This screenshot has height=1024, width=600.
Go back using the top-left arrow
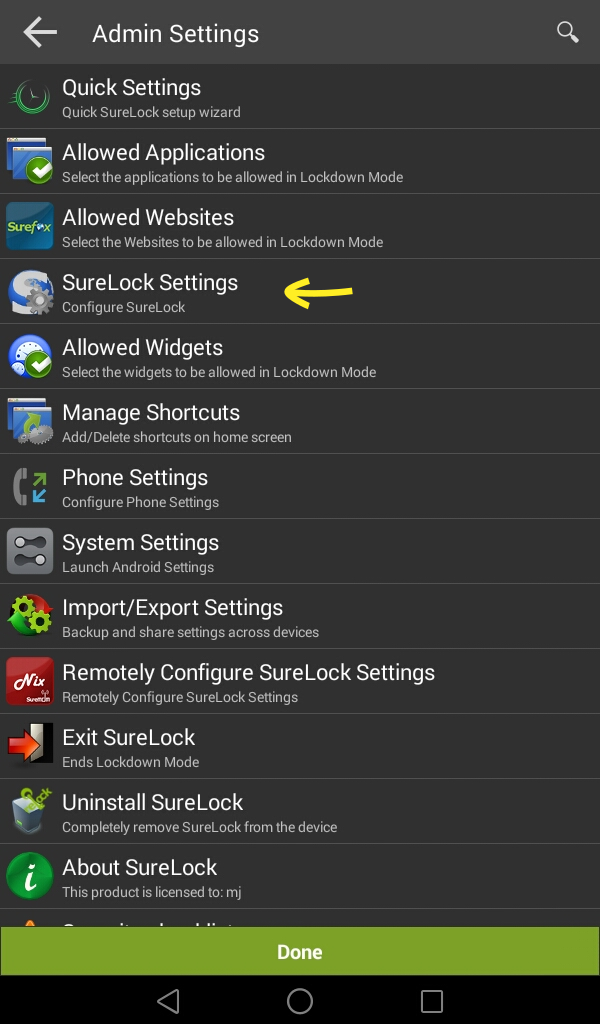click(x=40, y=32)
